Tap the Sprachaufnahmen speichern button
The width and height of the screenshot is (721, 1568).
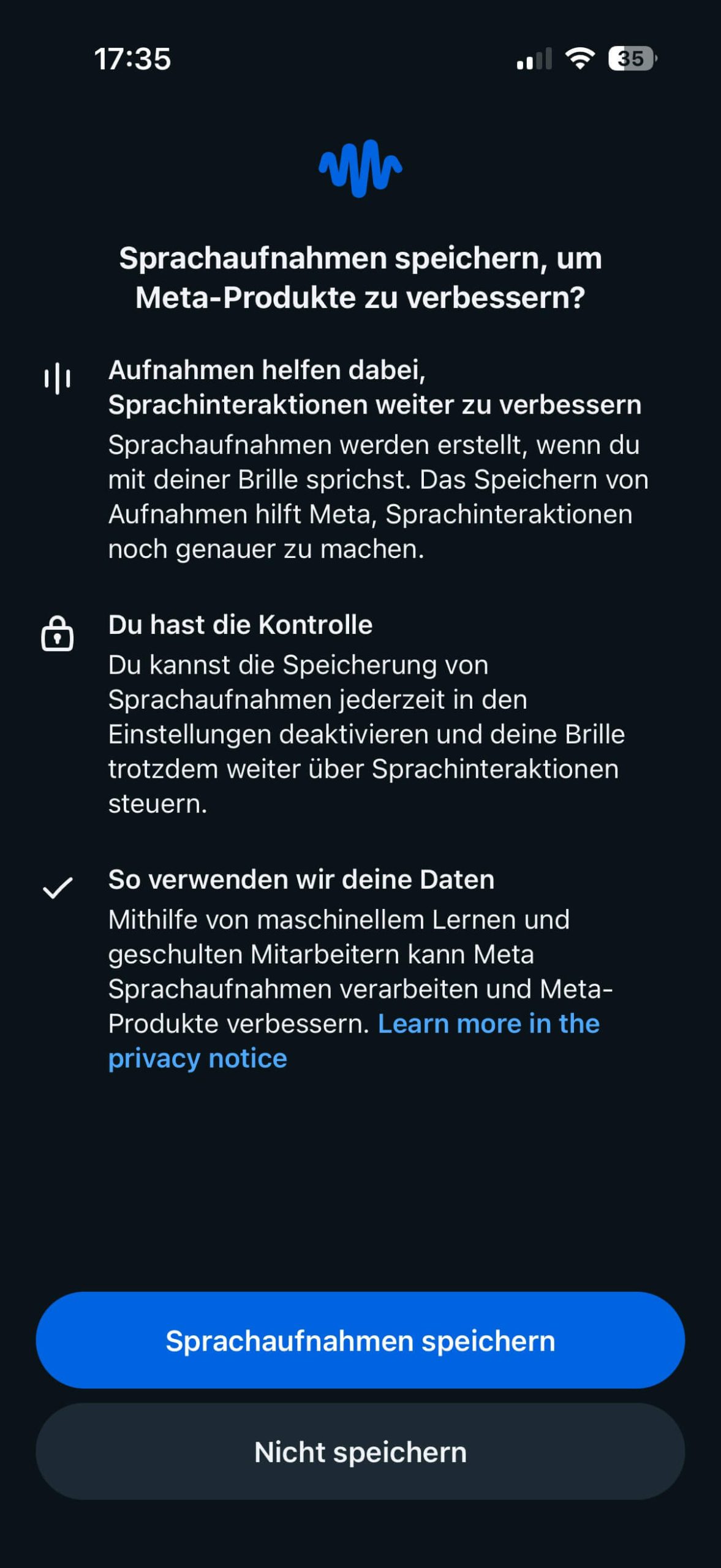point(360,1341)
